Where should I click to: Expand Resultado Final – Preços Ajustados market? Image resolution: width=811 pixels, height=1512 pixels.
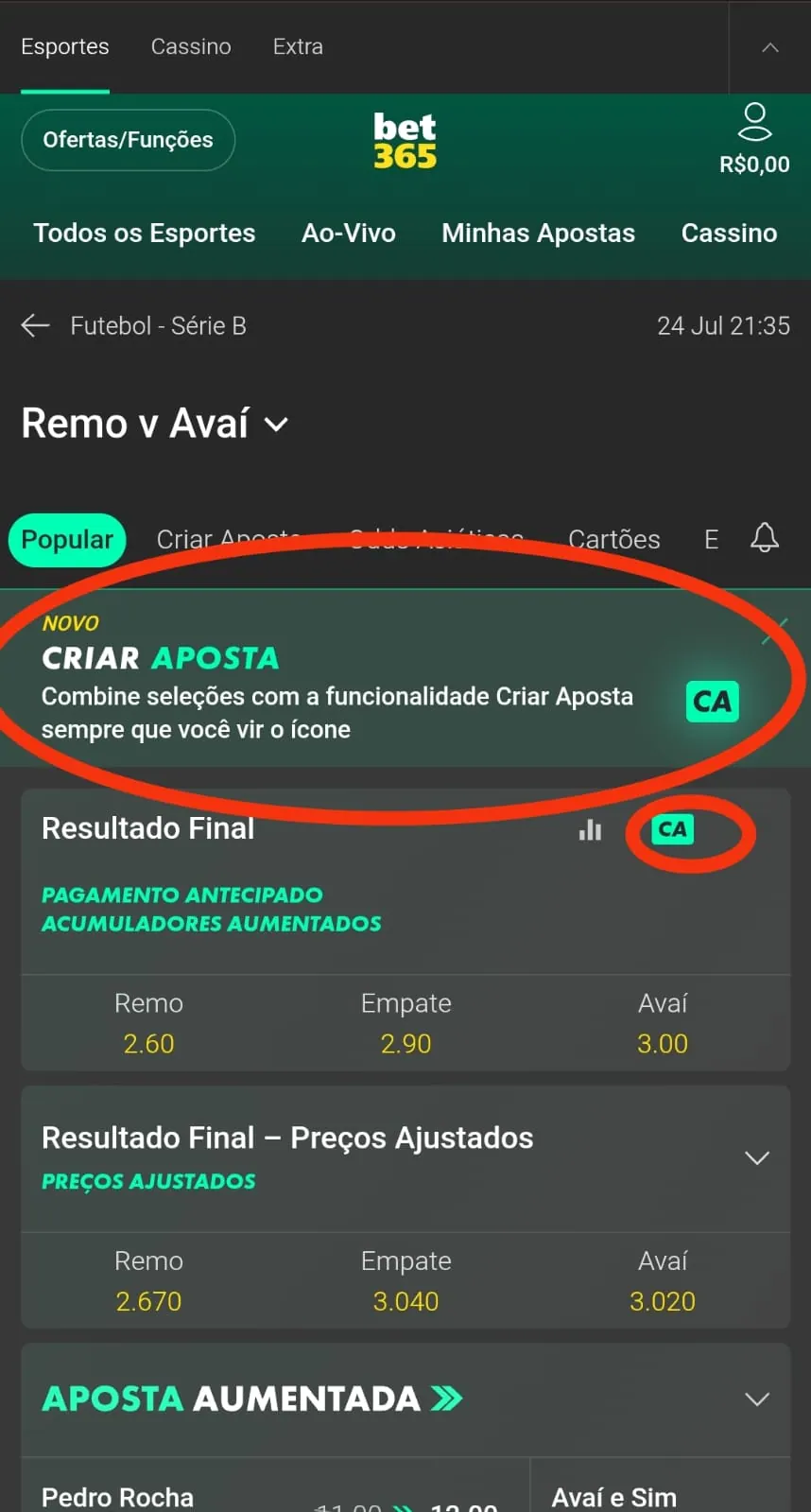(x=756, y=1157)
